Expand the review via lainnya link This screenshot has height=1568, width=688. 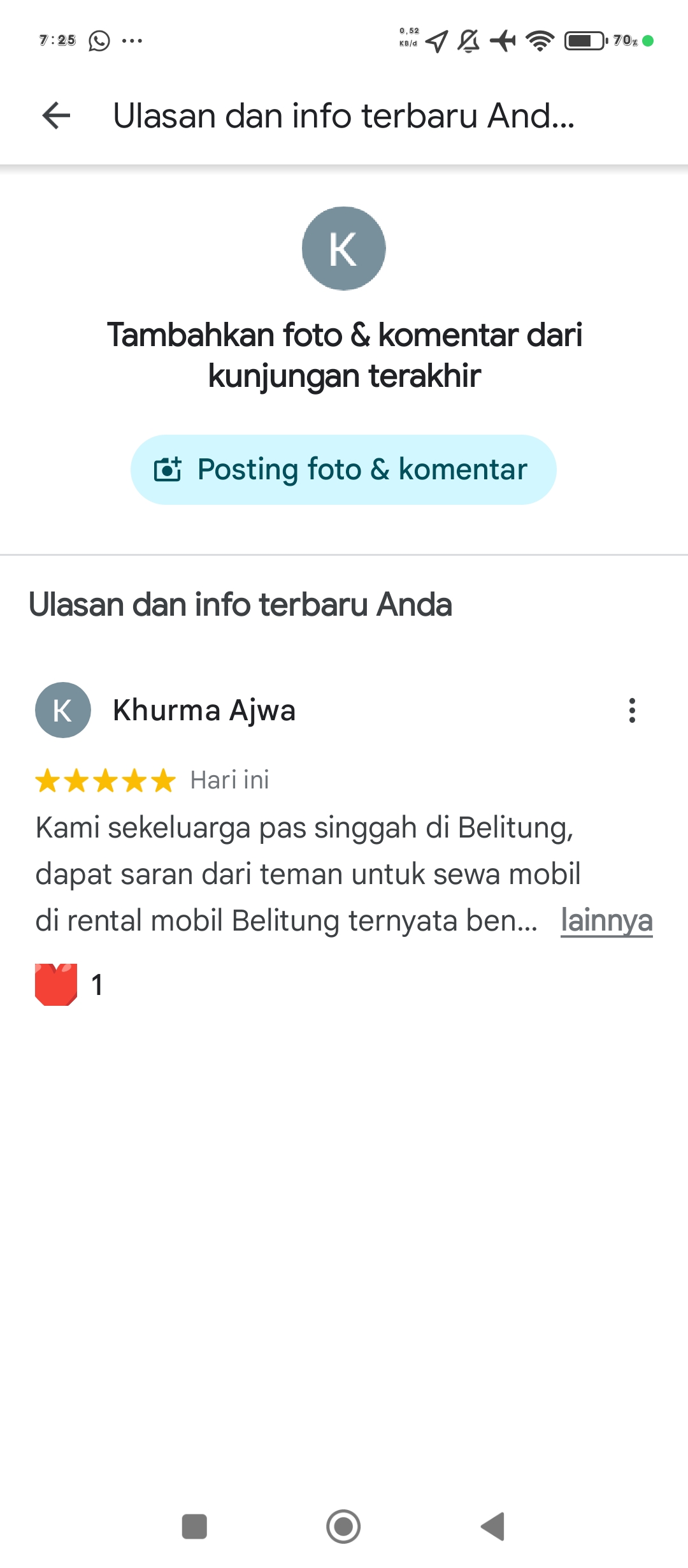[606, 920]
